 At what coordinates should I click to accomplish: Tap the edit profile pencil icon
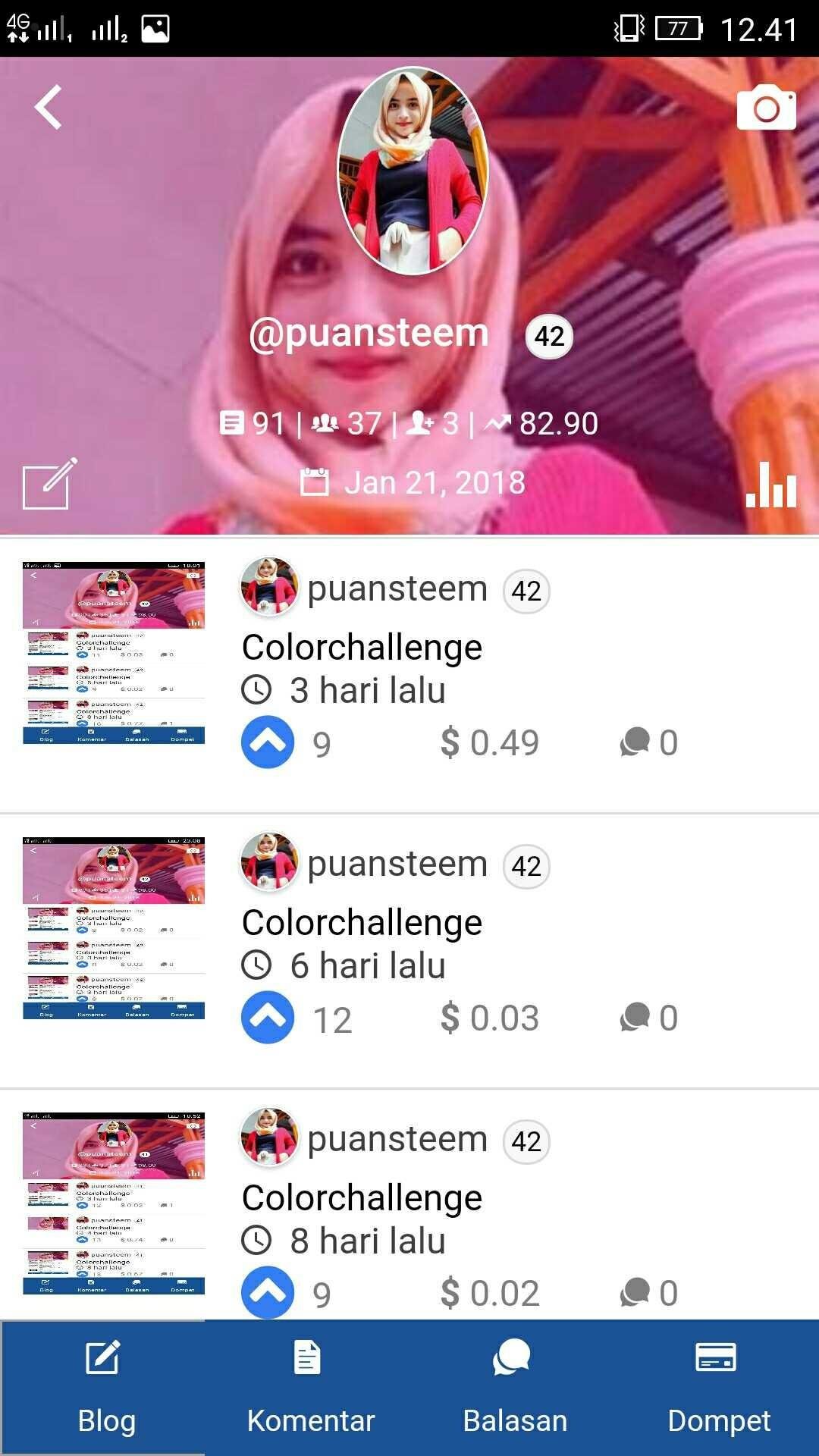point(49,483)
